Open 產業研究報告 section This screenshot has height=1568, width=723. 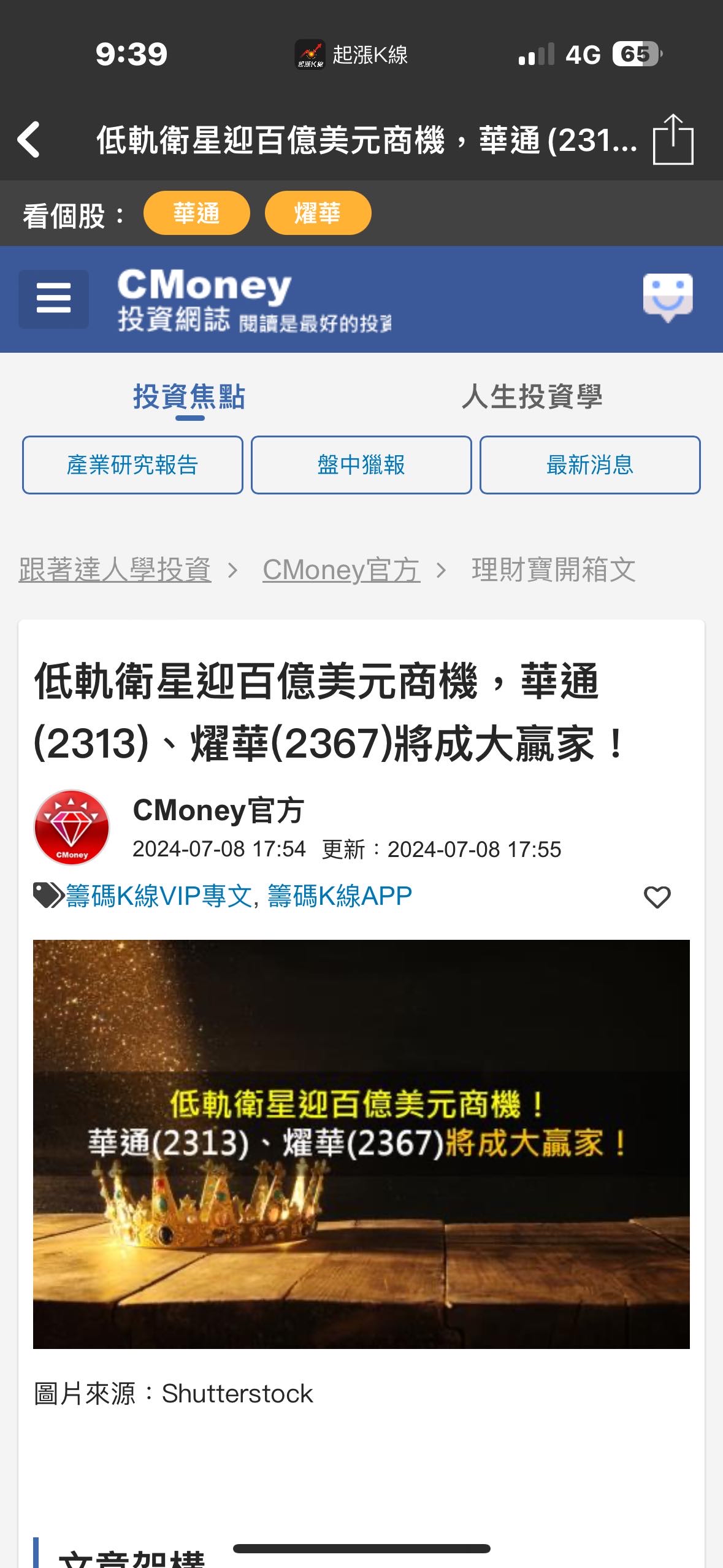132,465
